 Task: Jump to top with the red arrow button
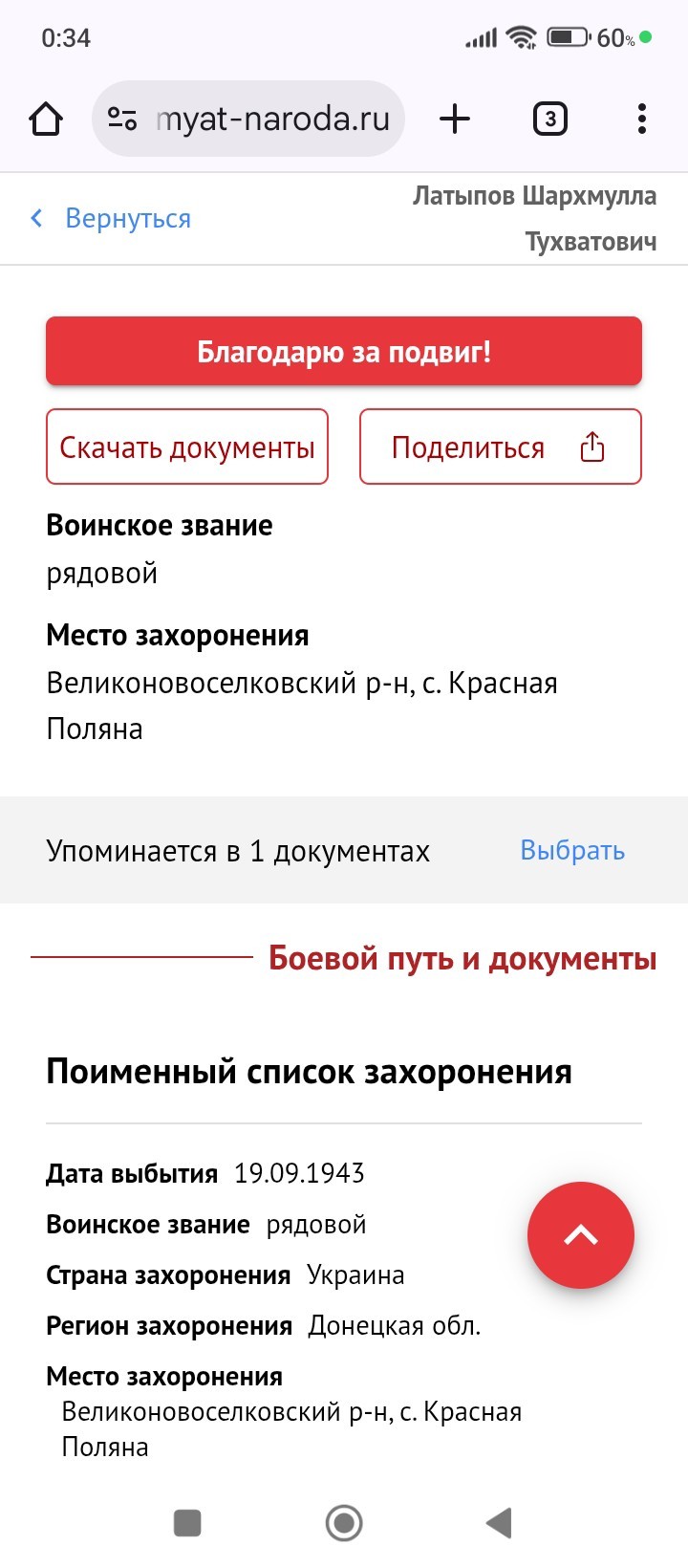pos(581,1235)
